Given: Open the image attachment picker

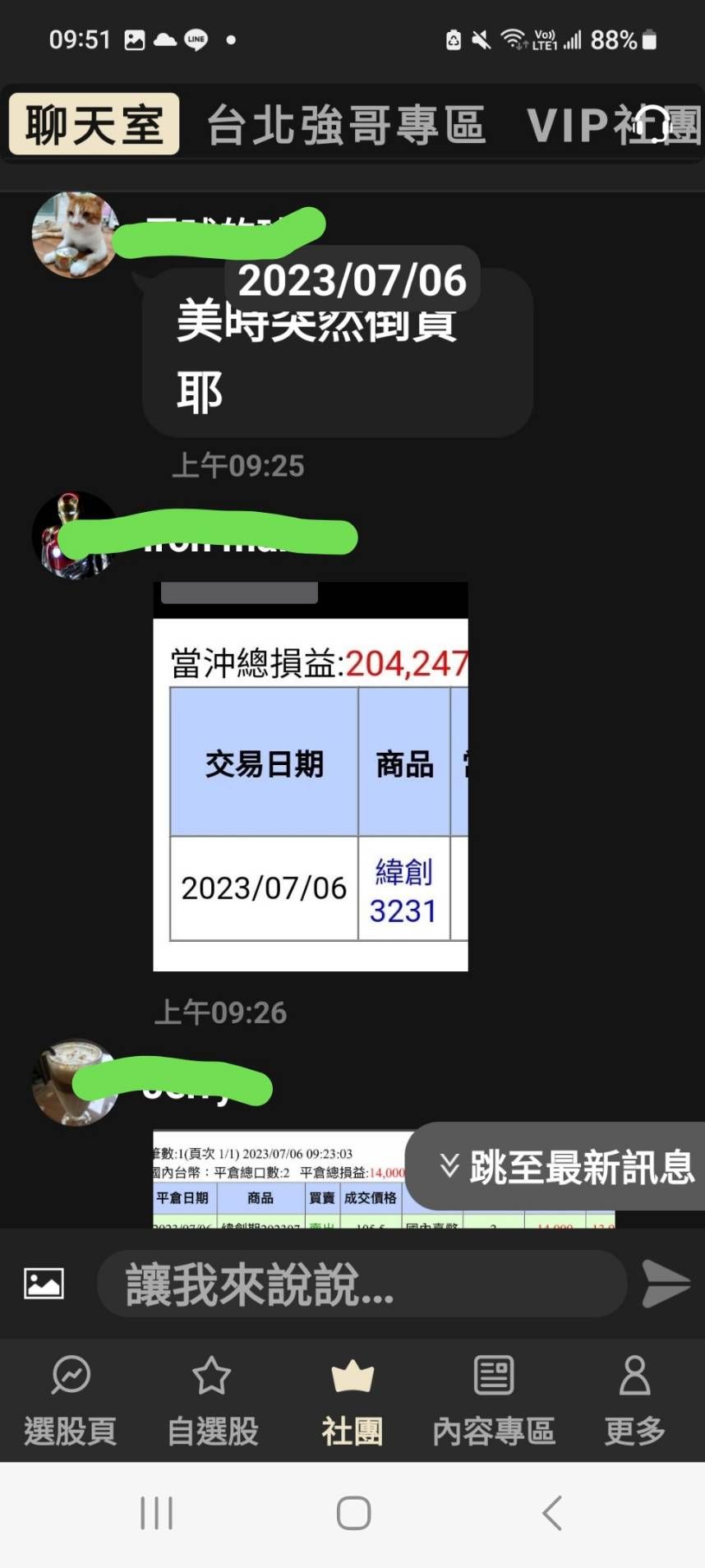Looking at the screenshot, I should pos(42,1282).
